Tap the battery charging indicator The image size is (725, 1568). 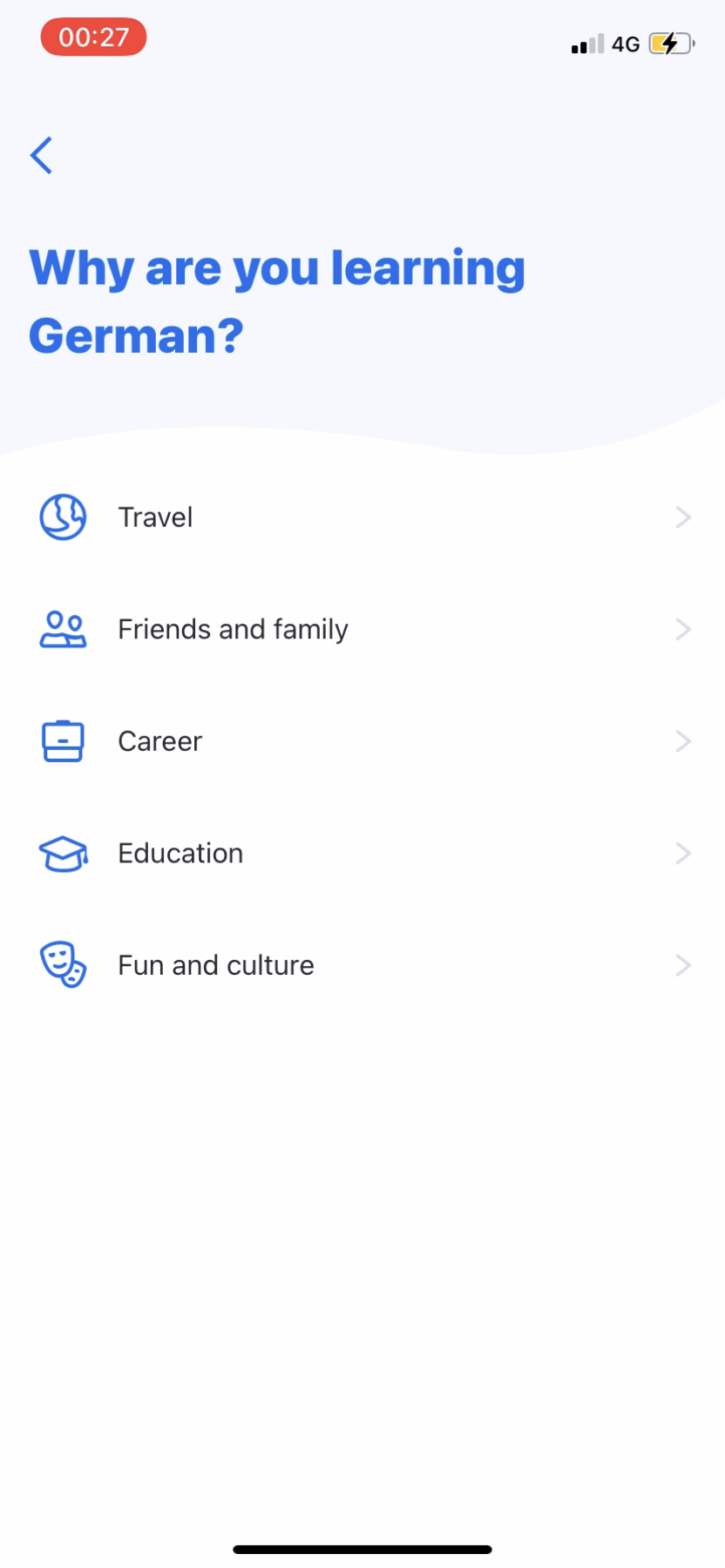pos(669,44)
